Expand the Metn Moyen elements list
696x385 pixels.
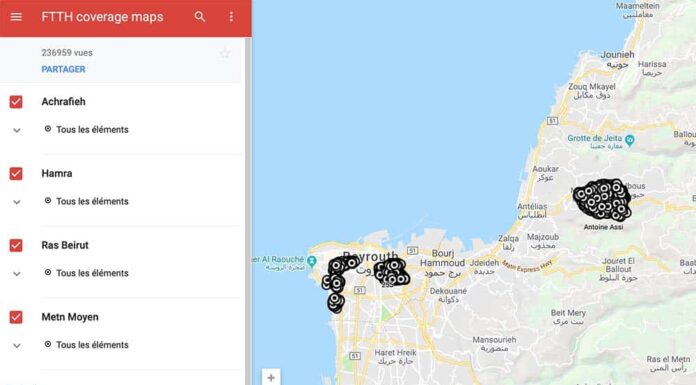tap(17, 345)
